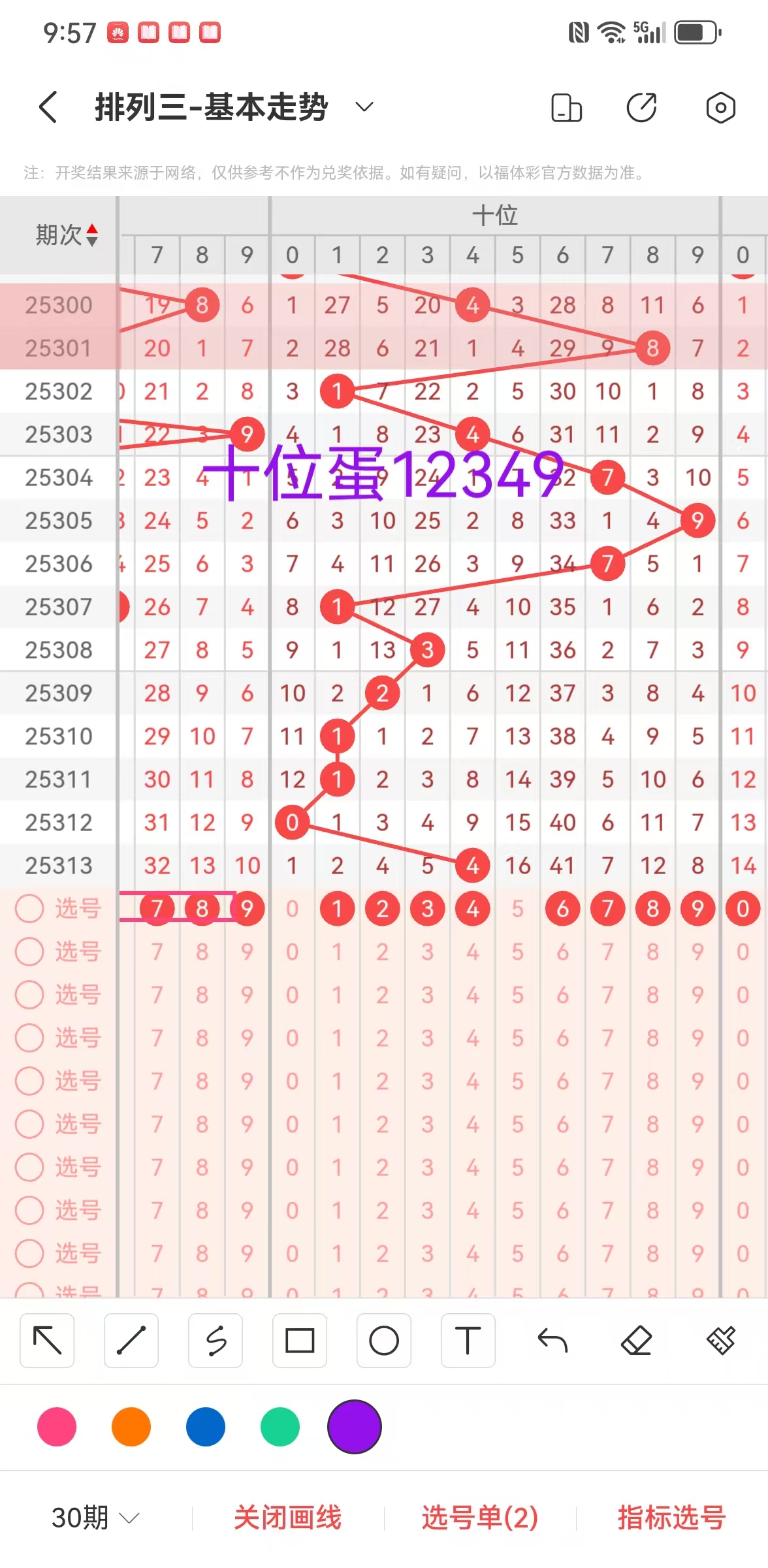Open the 30期 period count dropdown
This screenshot has width=768, height=1568.
(x=95, y=1517)
